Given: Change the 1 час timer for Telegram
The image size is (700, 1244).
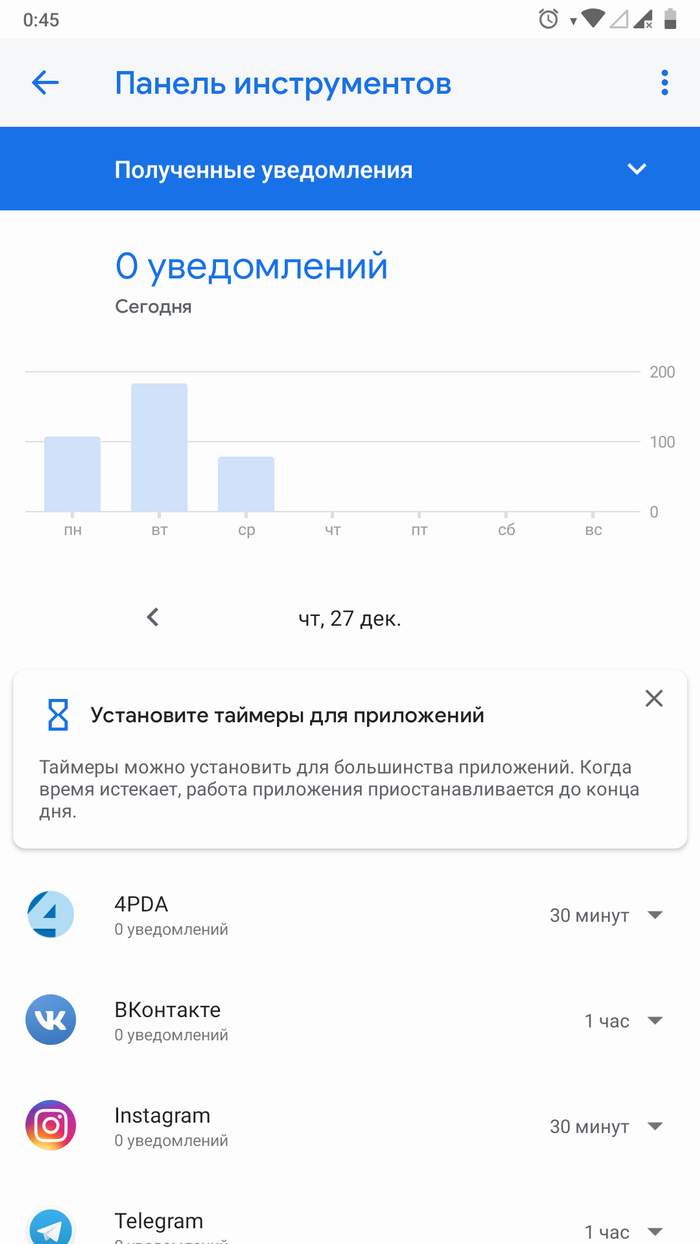Looking at the screenshot, I should pos(623,1231).
